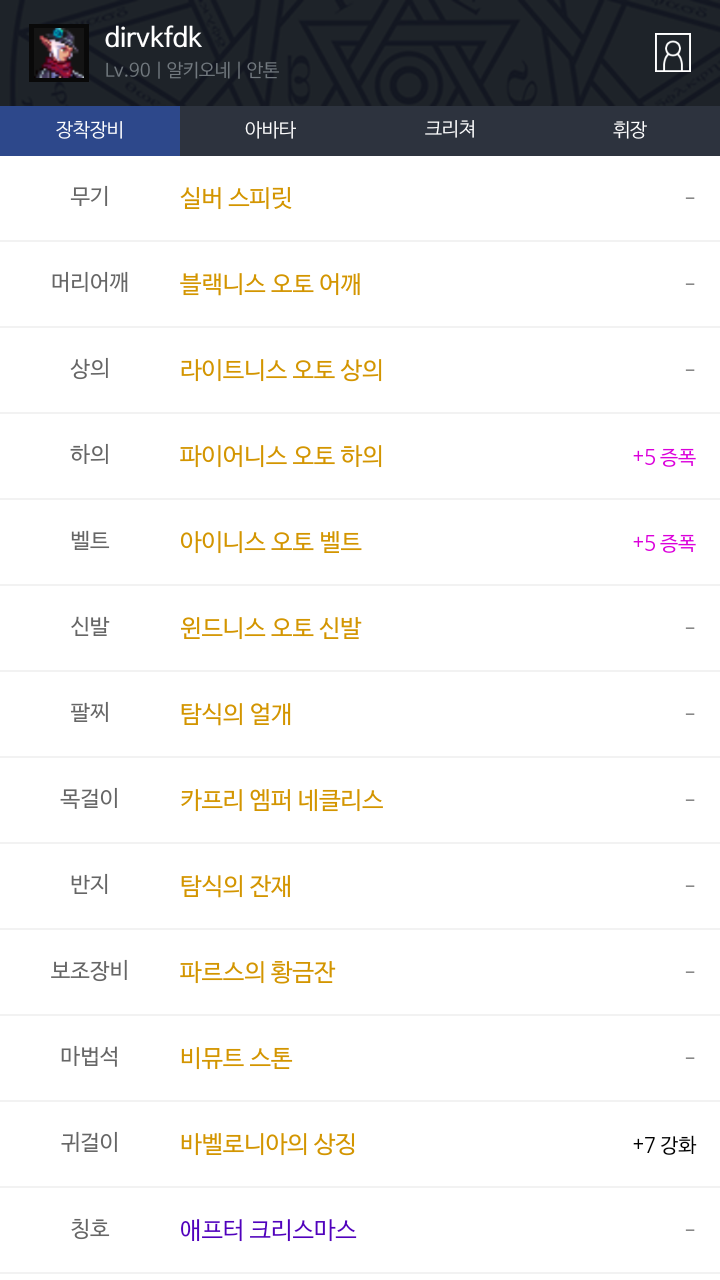The width and height of the screenshot is (720, 1280).
Task: Open 블랙니스 오토 어깨 item details
Action: (x=270, y=284)
